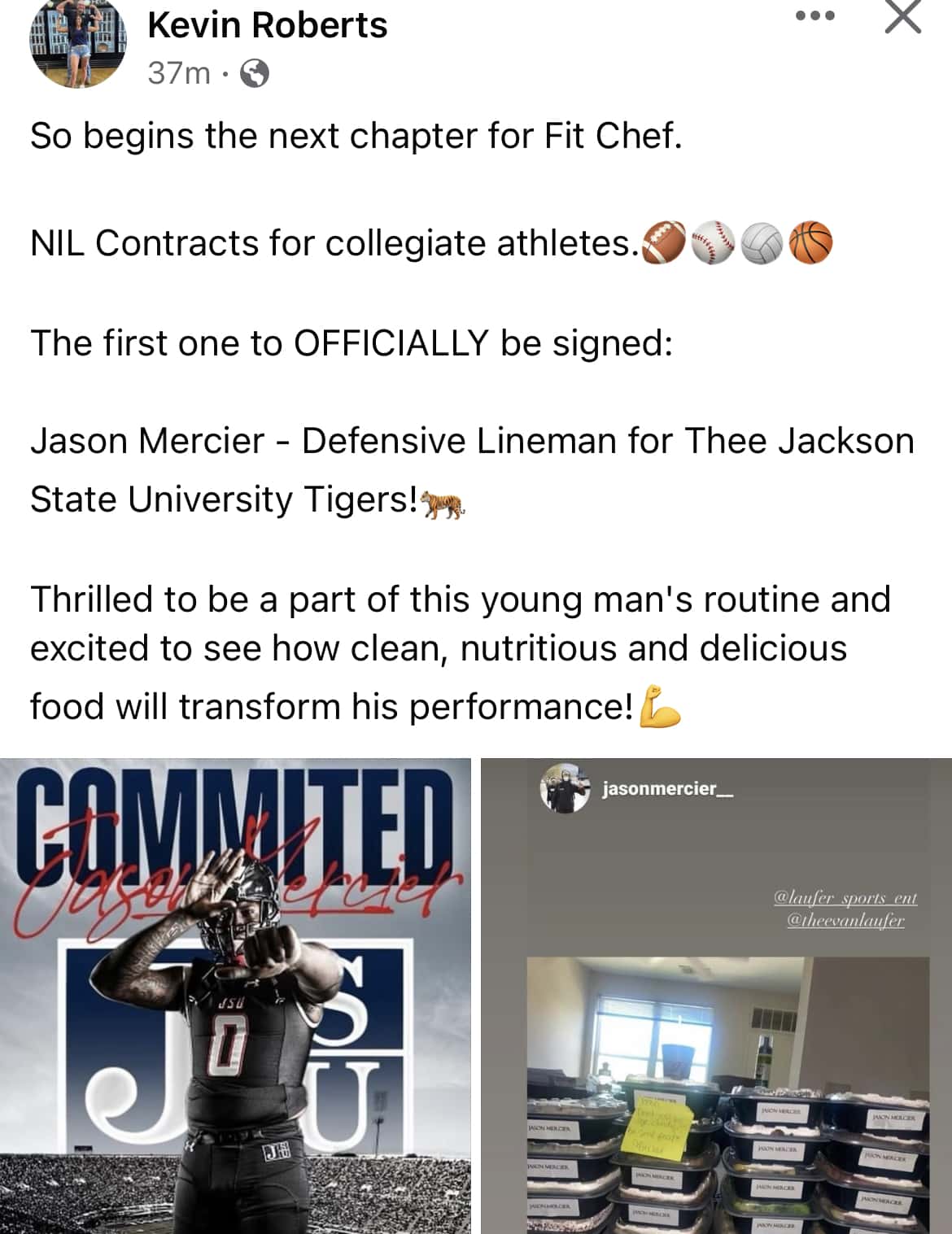Open Kevin Roberts' profile picture

coord(77,42)
